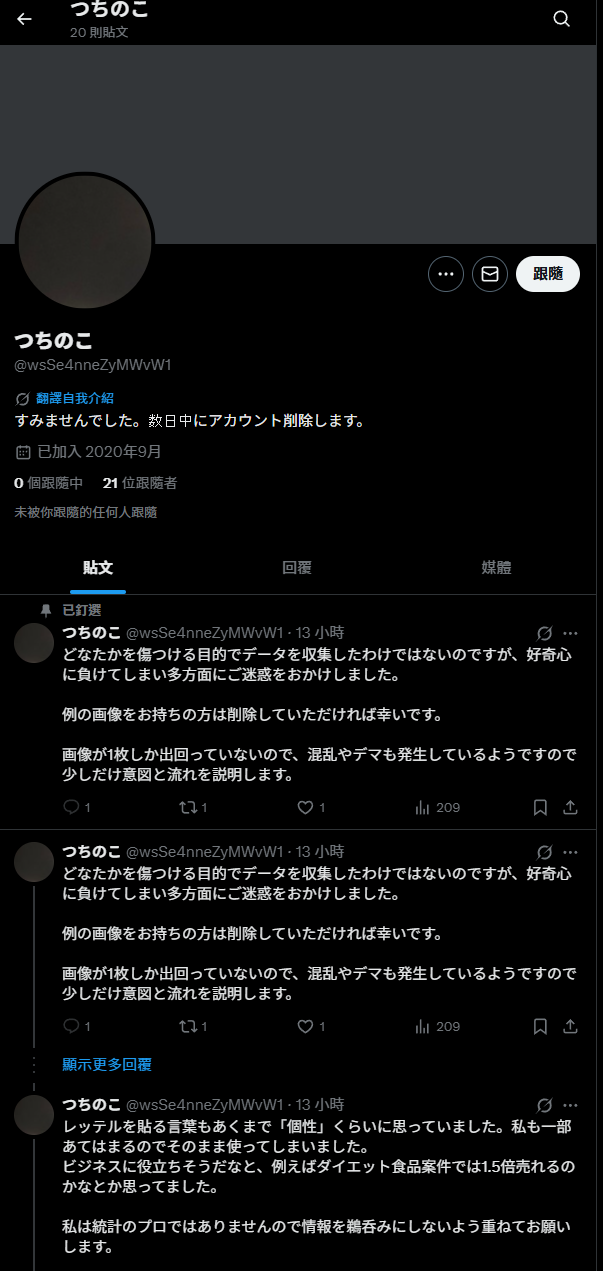Screen dimensions: 603x1271
Task: View the 21 位跟隨者 list
Action: 140,483
